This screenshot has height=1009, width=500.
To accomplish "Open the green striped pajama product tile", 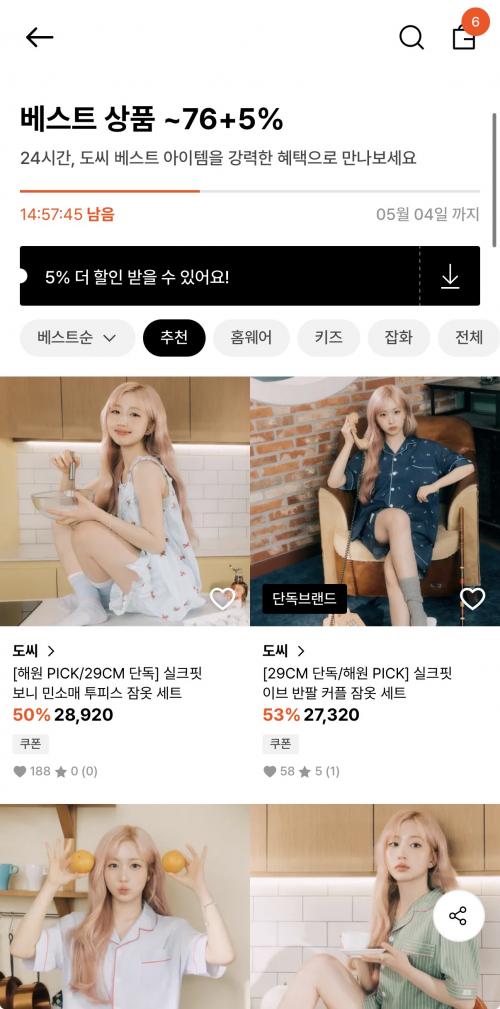I will [x=375, y=907].
